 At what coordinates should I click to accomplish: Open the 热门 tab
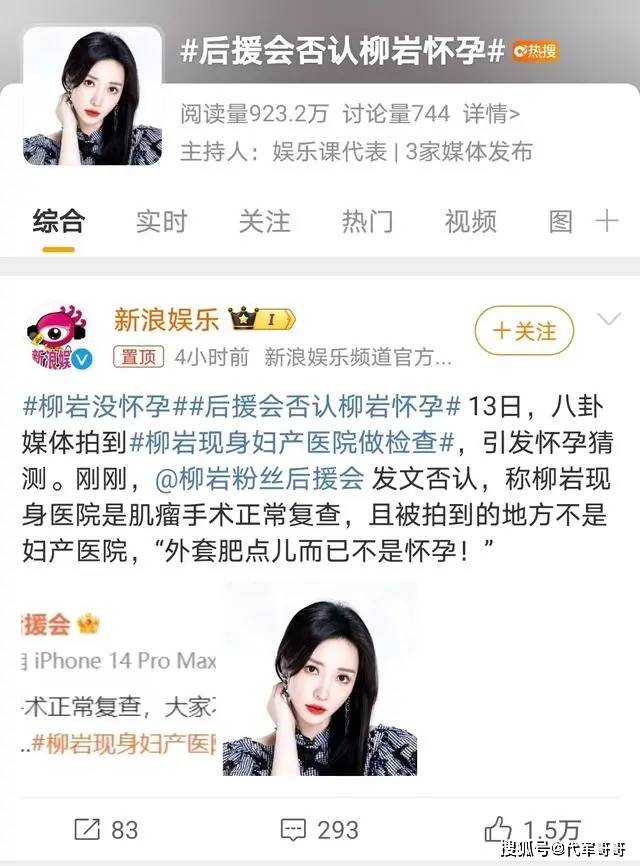(x=367, y=221)
